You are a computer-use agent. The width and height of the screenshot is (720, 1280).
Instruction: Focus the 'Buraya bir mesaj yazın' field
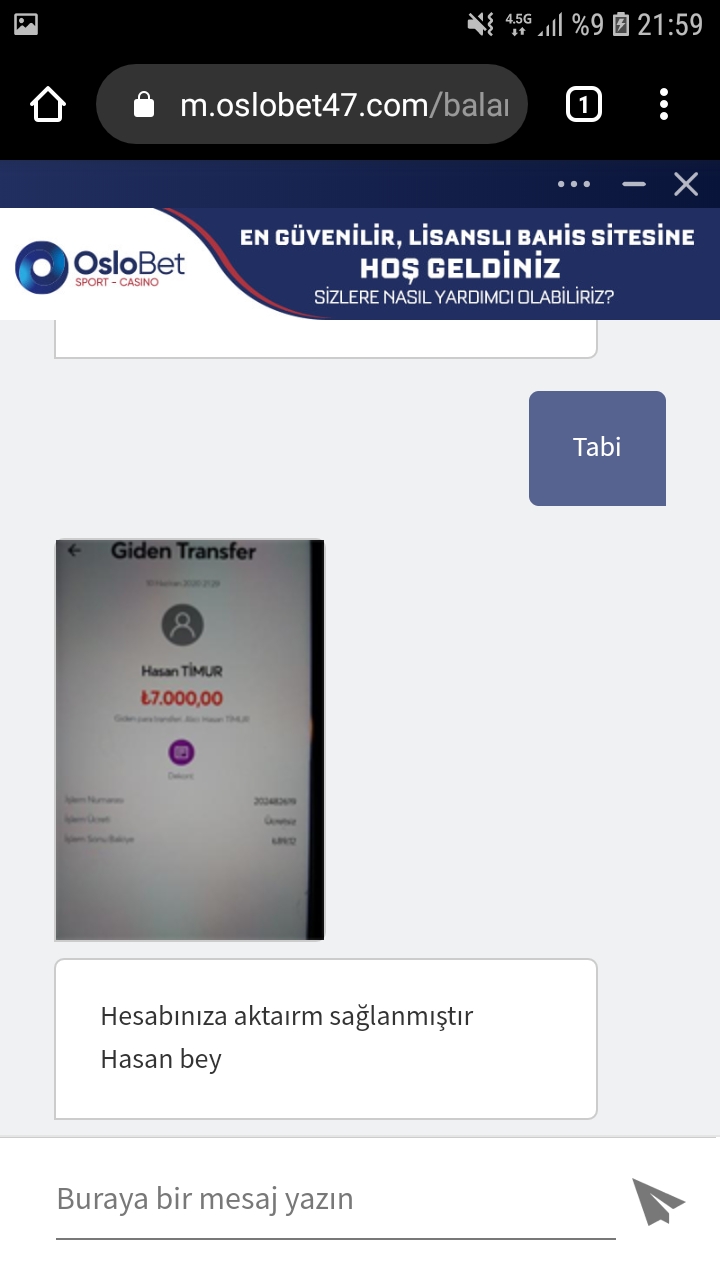[336, 1200]
